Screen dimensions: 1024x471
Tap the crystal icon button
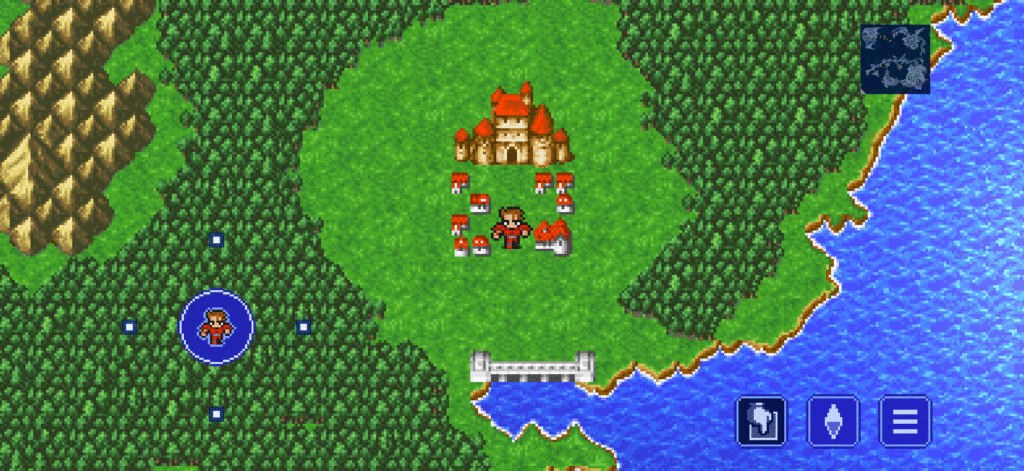[x=832, y=421]
